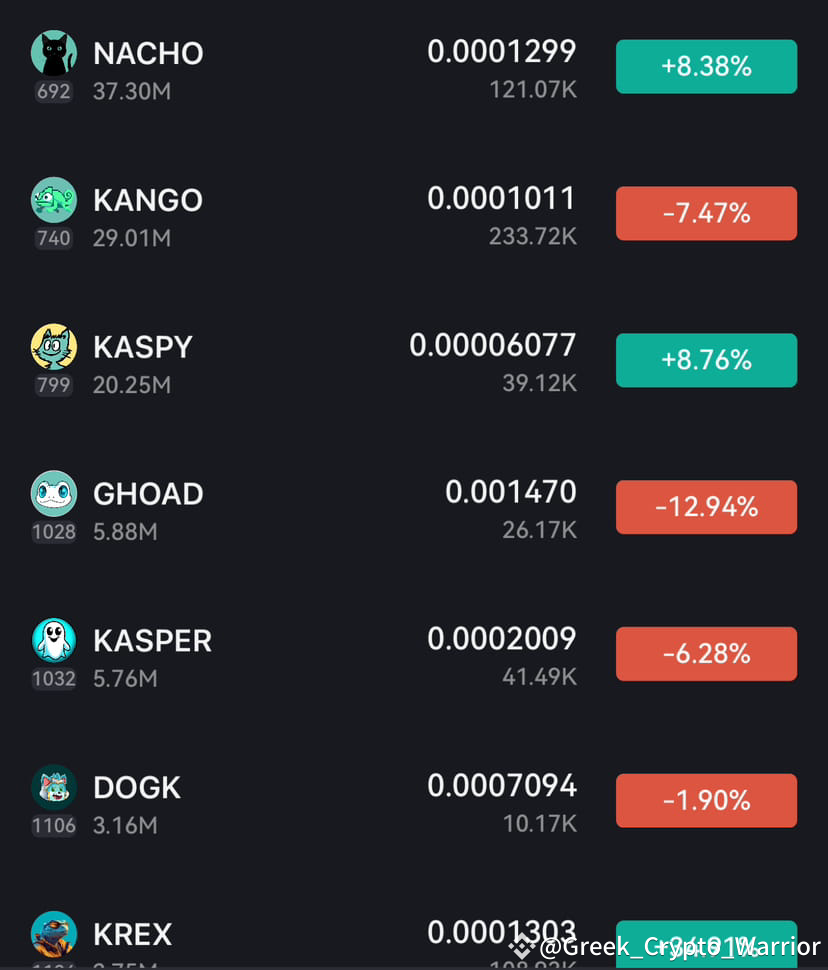Select the KANGO chameleon logo
This screenshot has height=970, width=828.
53,199
